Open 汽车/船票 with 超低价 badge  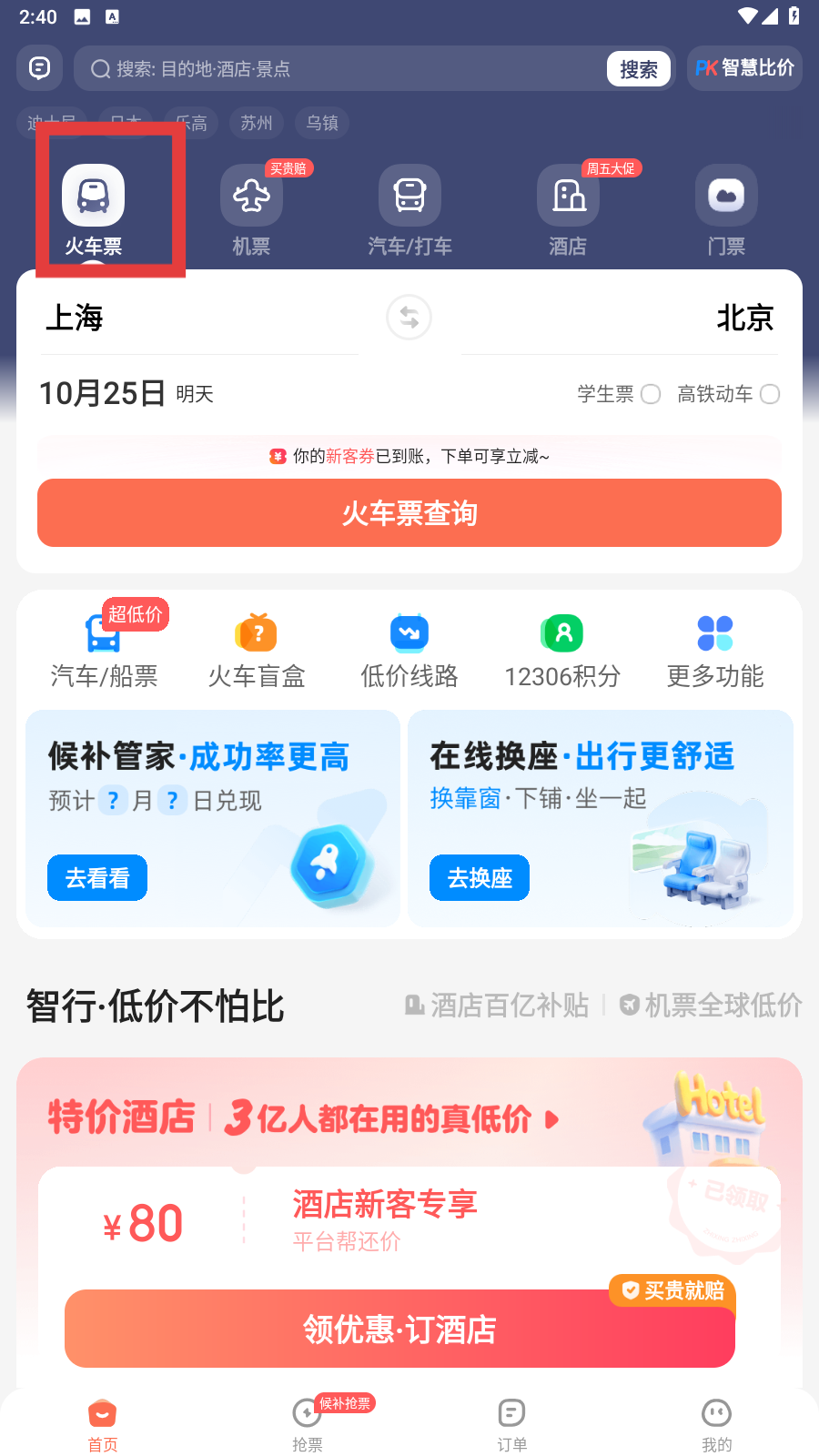pyautogui.click(x=103, y=648)
